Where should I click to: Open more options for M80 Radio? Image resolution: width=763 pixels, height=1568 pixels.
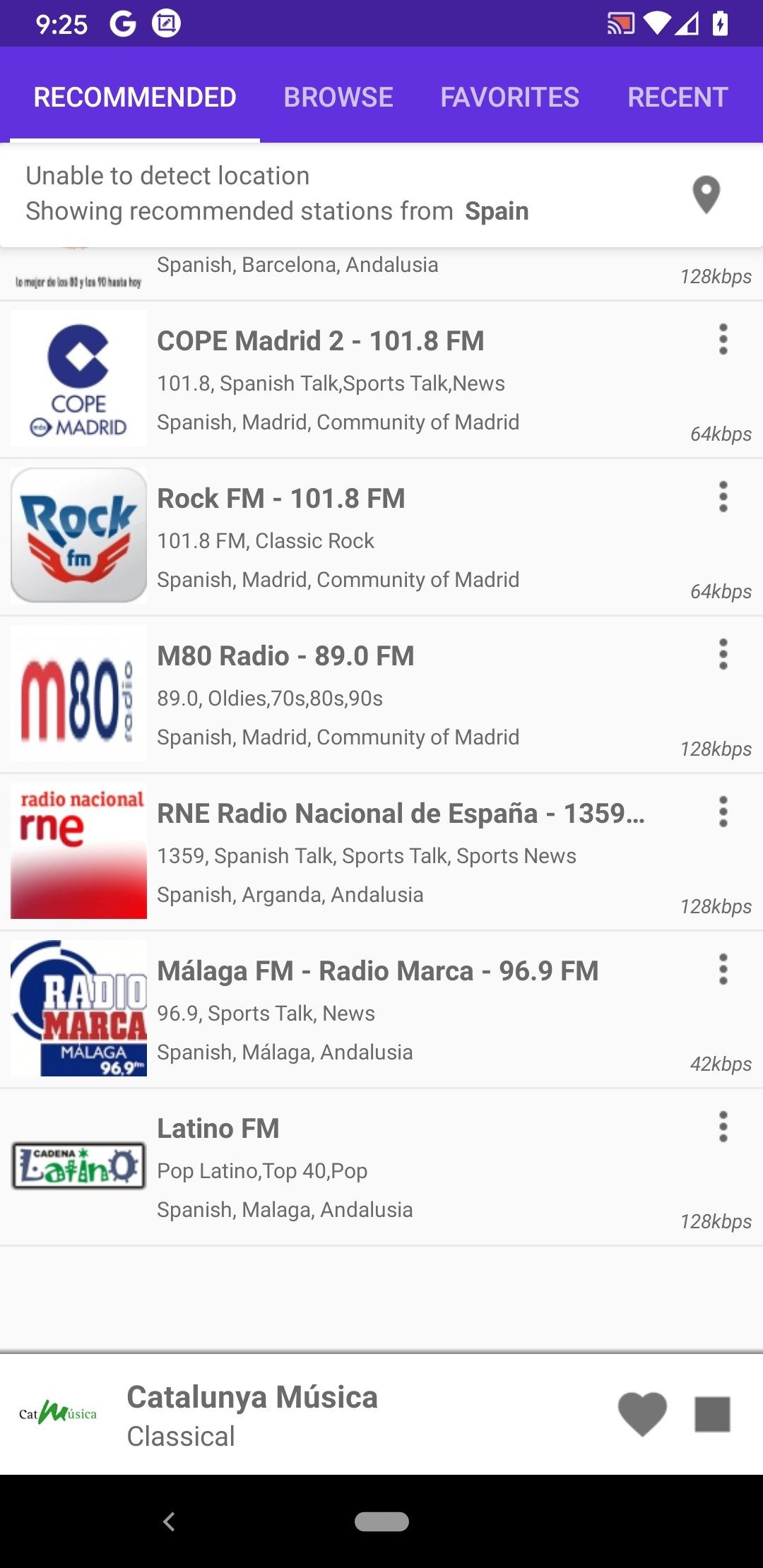pyautogui.click(x=723, y=655)
